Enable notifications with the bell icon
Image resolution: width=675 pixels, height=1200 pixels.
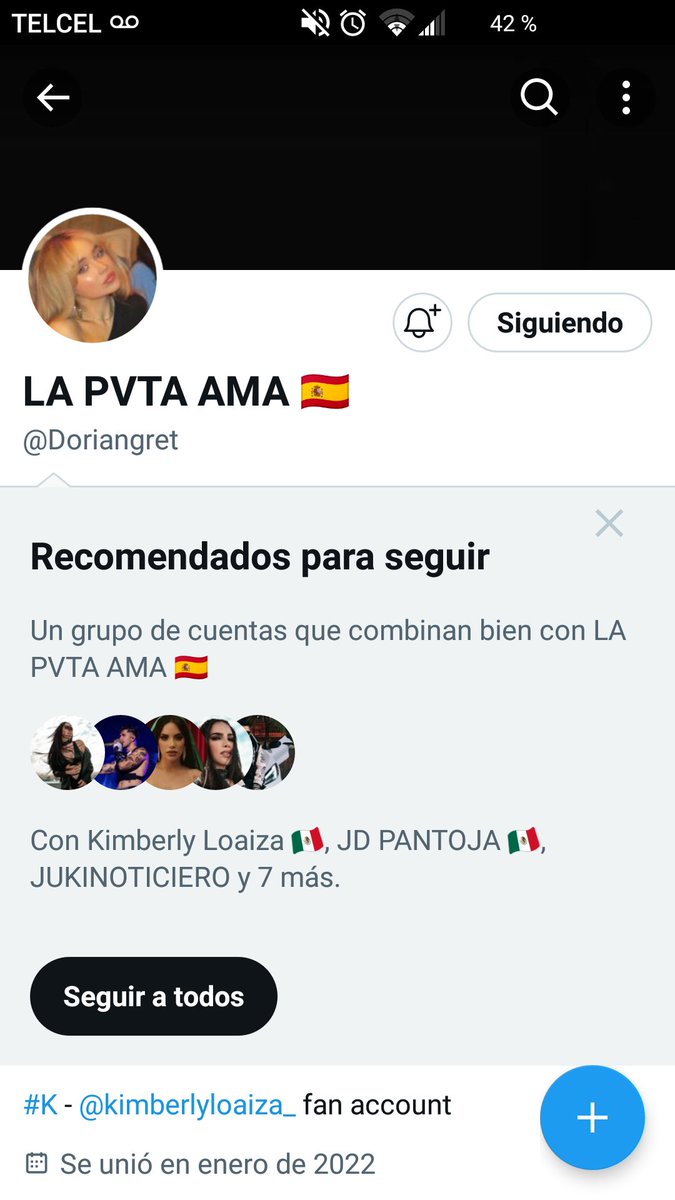(422, 323)
